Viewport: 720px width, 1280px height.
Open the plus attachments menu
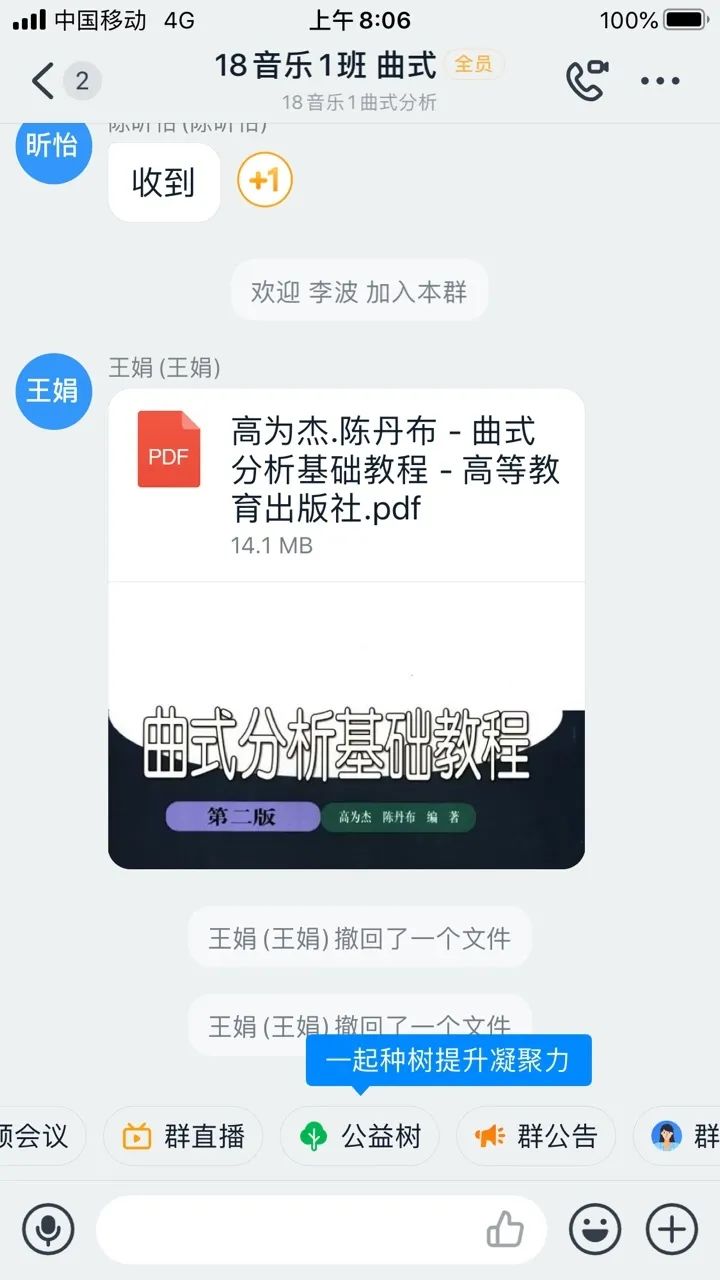coord(671,1229)
